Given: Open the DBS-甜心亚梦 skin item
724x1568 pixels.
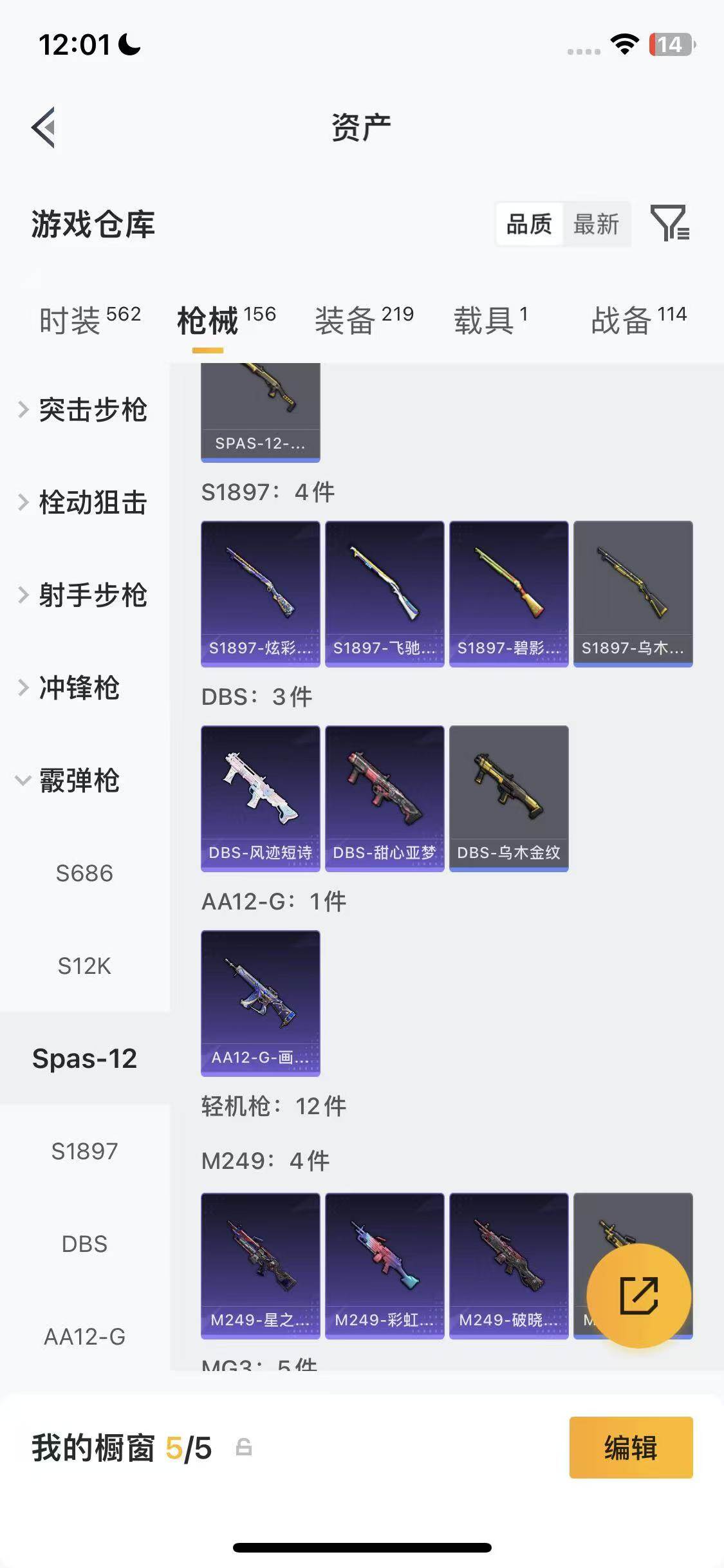Looking at the screenshot, I should pyautogui.click(x=384, y=798).
